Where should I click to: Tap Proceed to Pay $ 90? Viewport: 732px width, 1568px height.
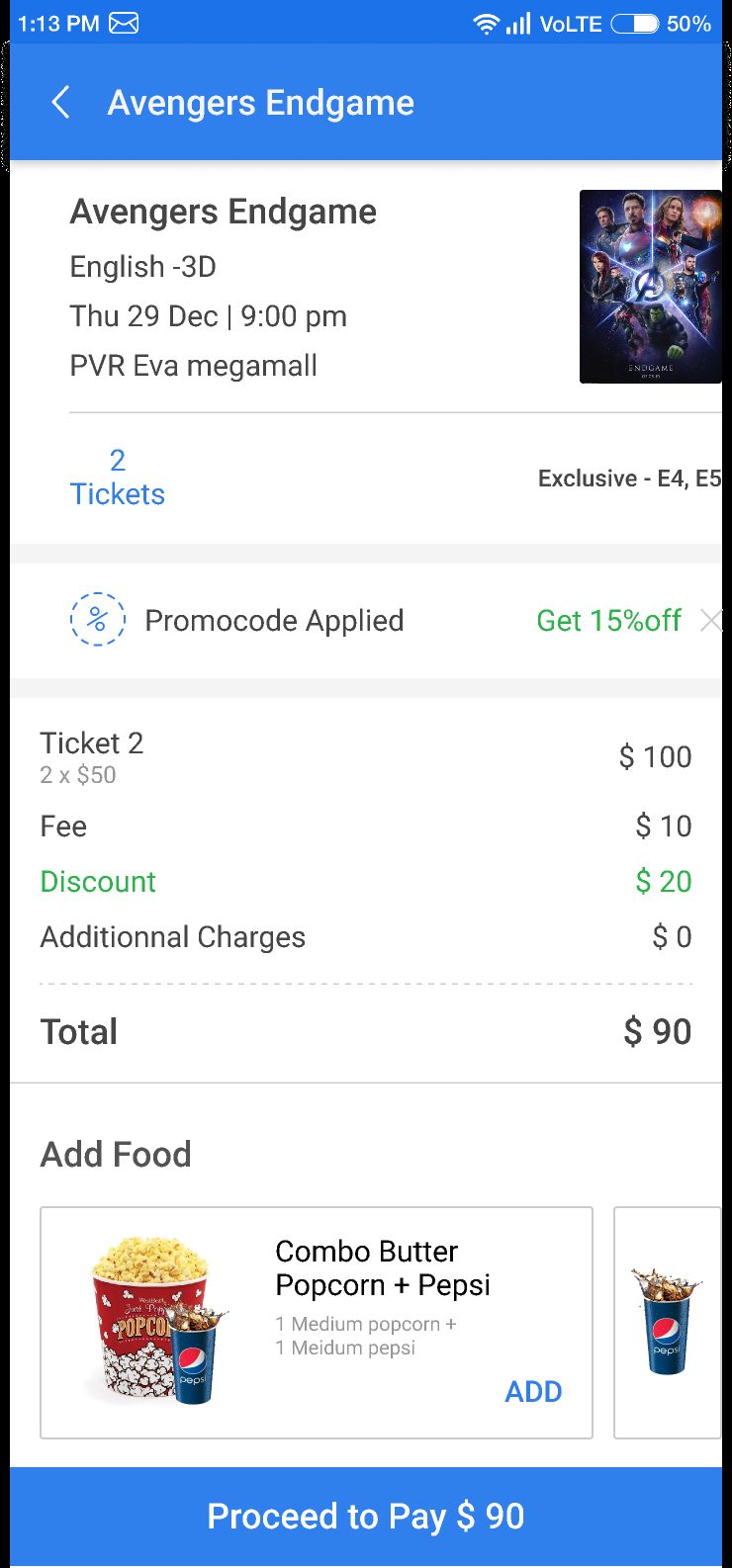pos(366,1517)
